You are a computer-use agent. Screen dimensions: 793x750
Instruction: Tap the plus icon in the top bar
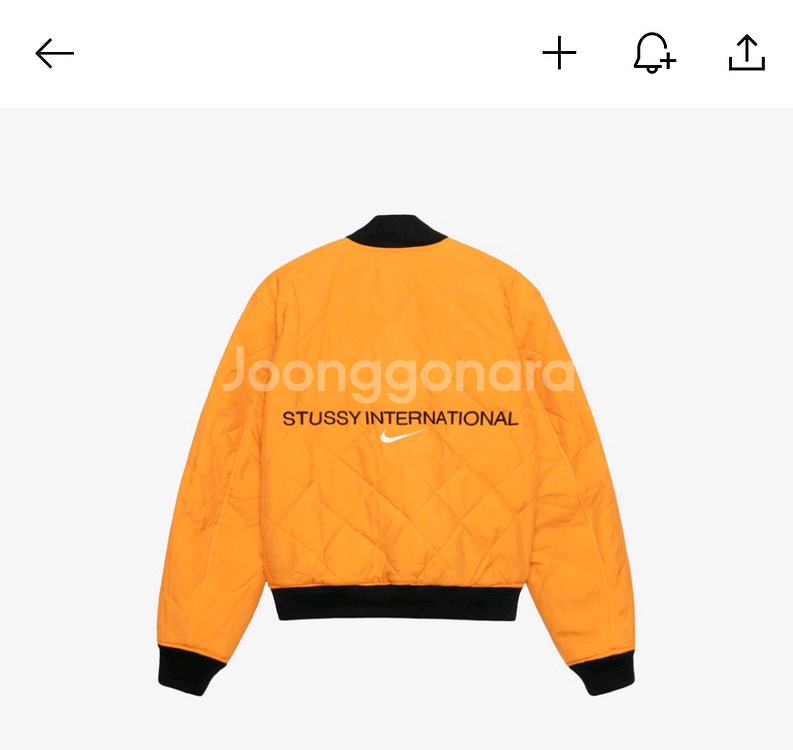pyautogui.click(x=559, y=53)
